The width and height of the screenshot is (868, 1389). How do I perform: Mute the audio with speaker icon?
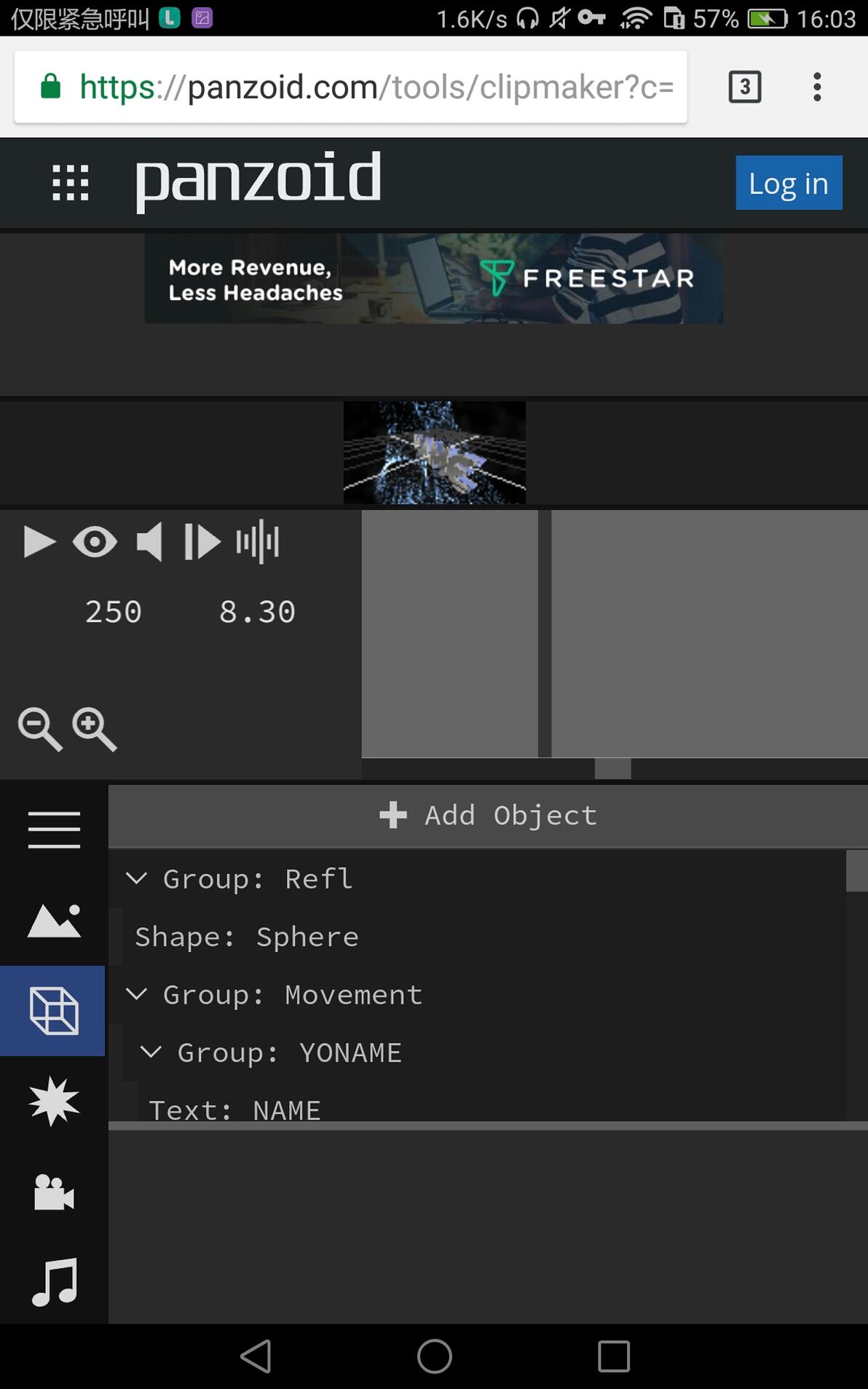[149, 542]
